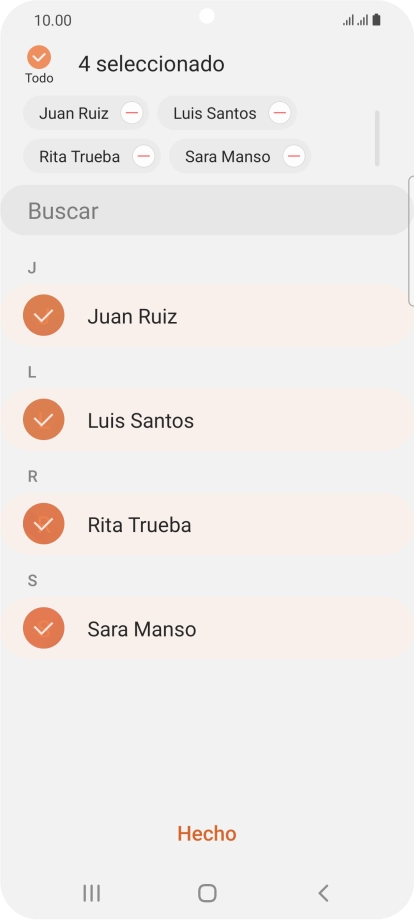Go back using the navigation bar
414x920 pixels.
tap(323, 893)
